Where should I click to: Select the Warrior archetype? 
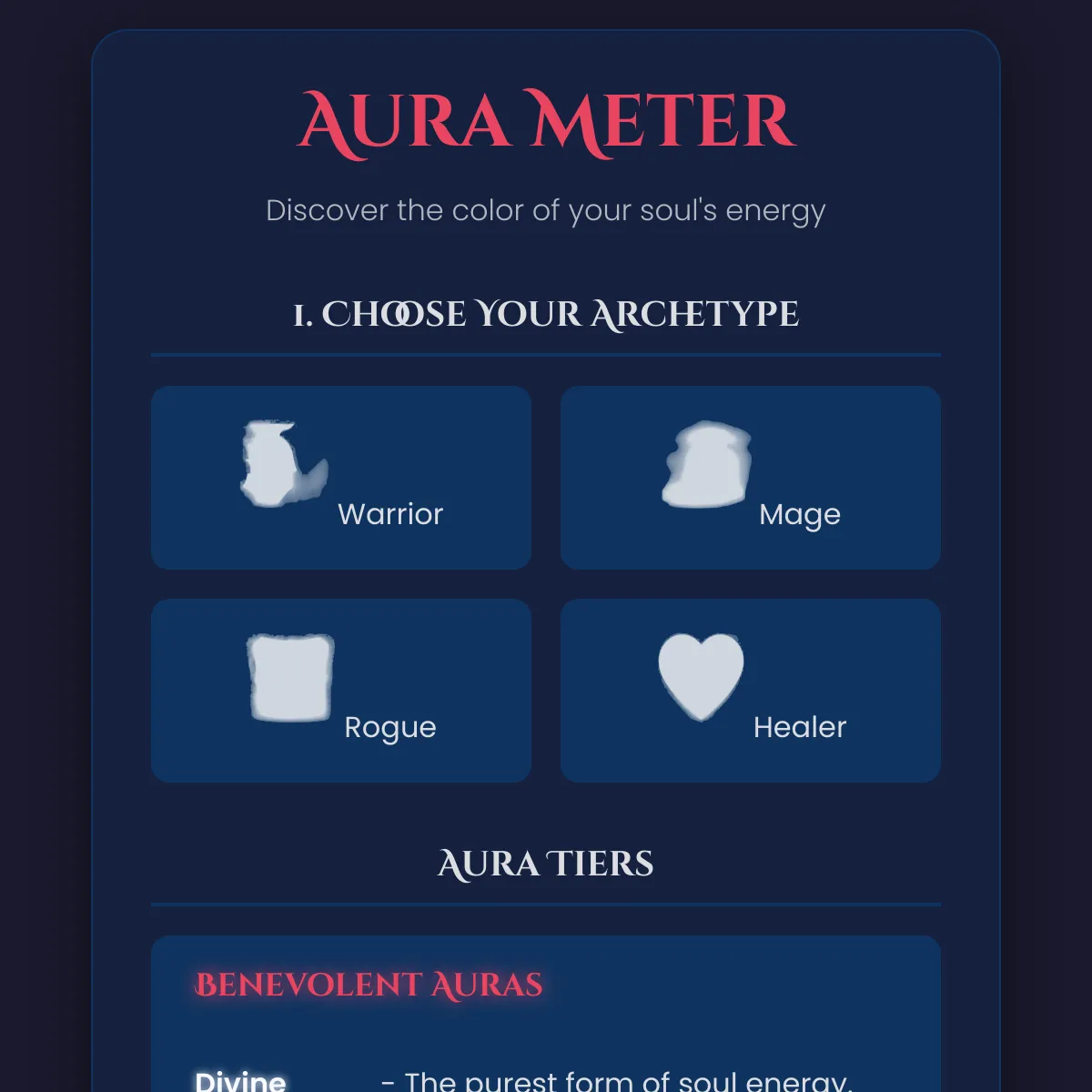341,478
